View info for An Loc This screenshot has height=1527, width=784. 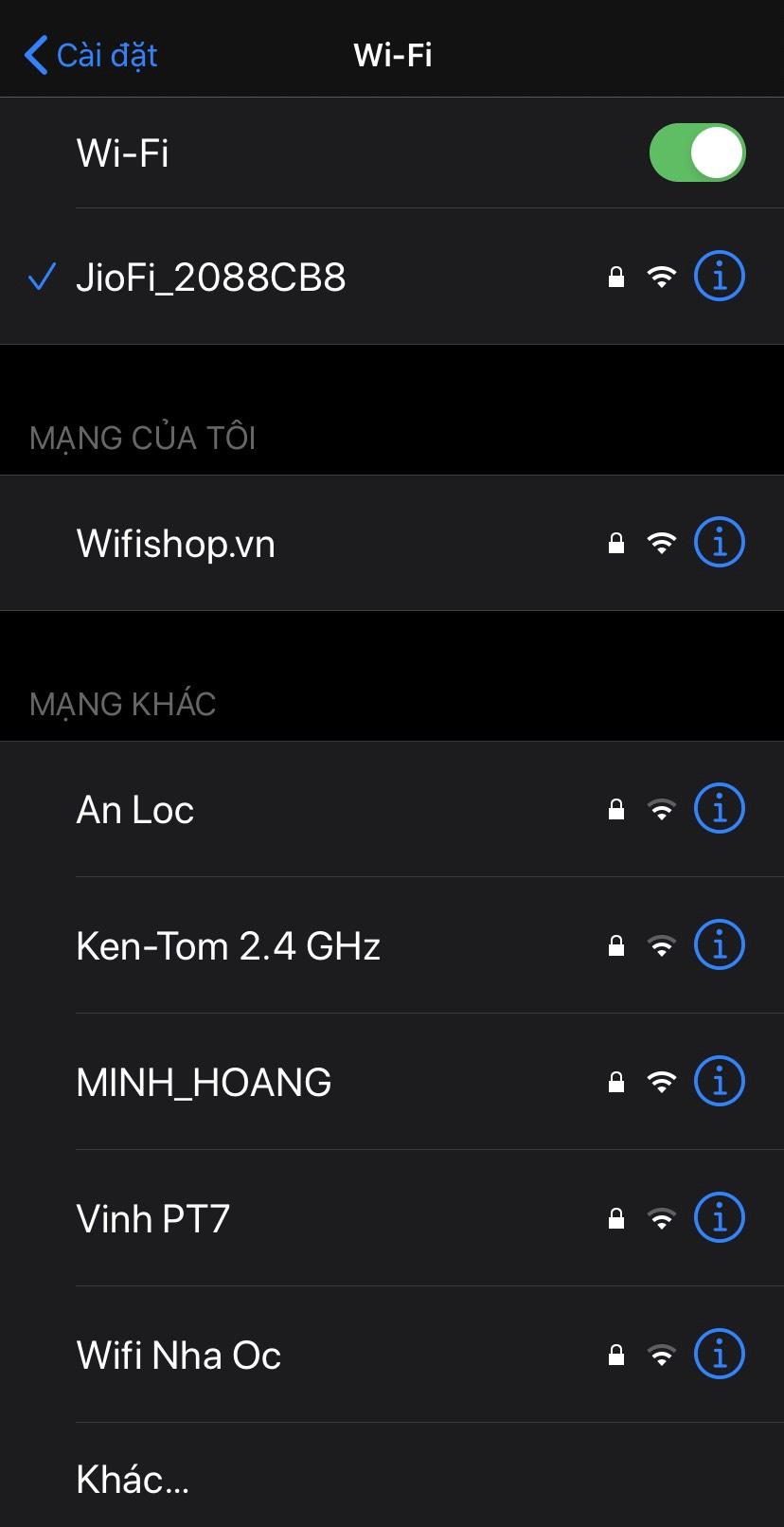click(720, 809)
